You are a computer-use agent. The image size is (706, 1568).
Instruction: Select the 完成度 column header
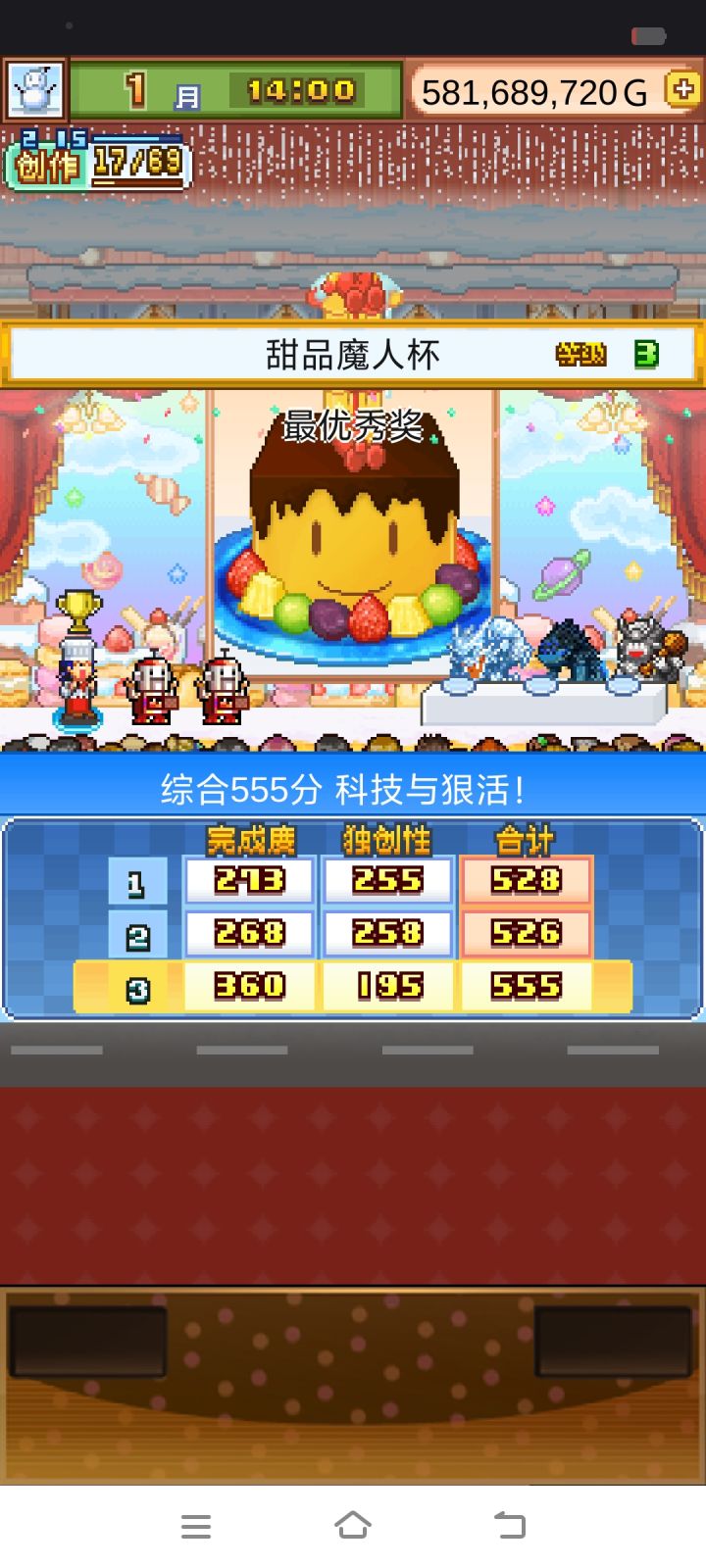click(x=248, y=841)
